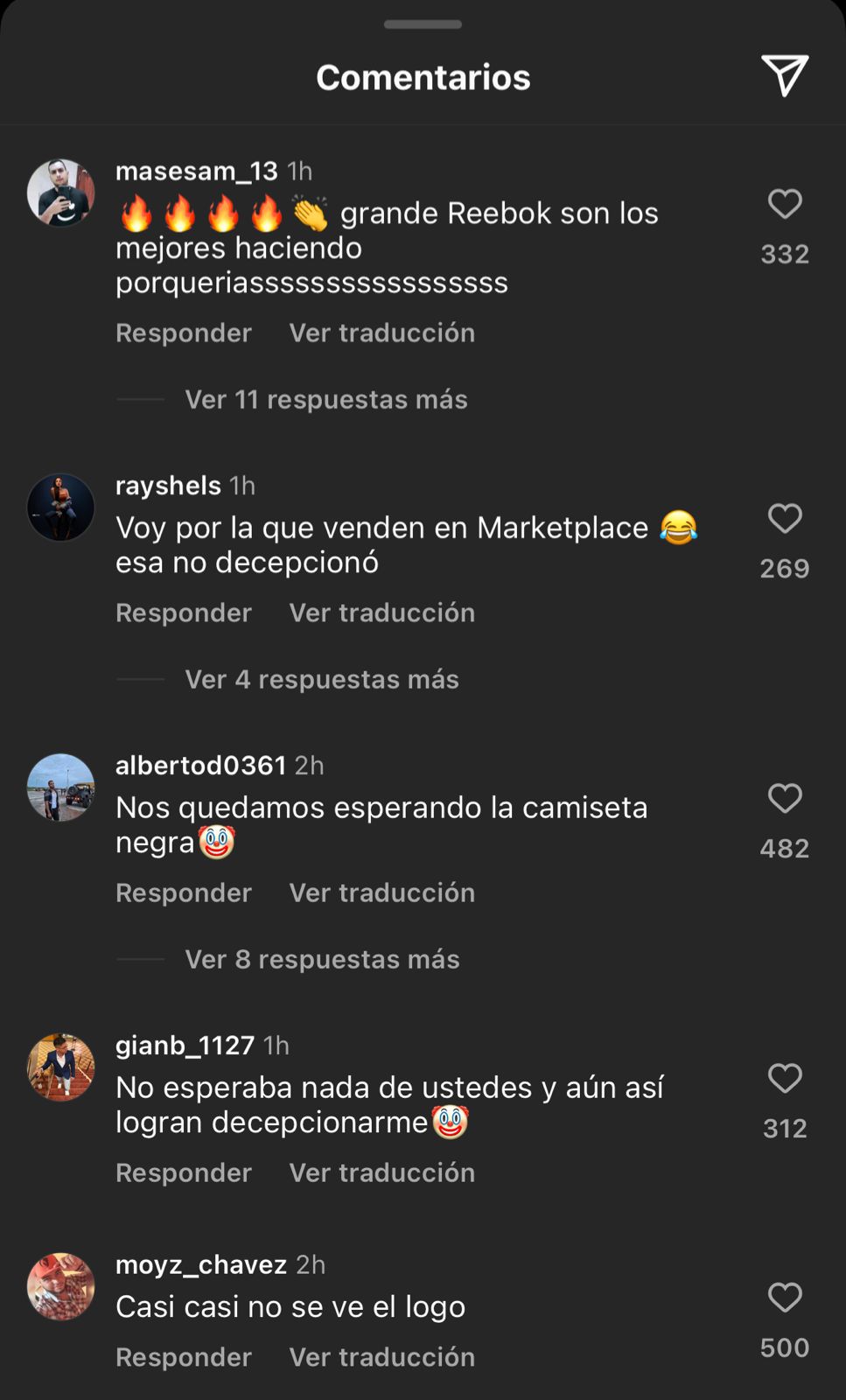The width and height of the screenshot is (846, 1400).
Task: Reply to albertod0361's comment
Action: tap(184, 892)
